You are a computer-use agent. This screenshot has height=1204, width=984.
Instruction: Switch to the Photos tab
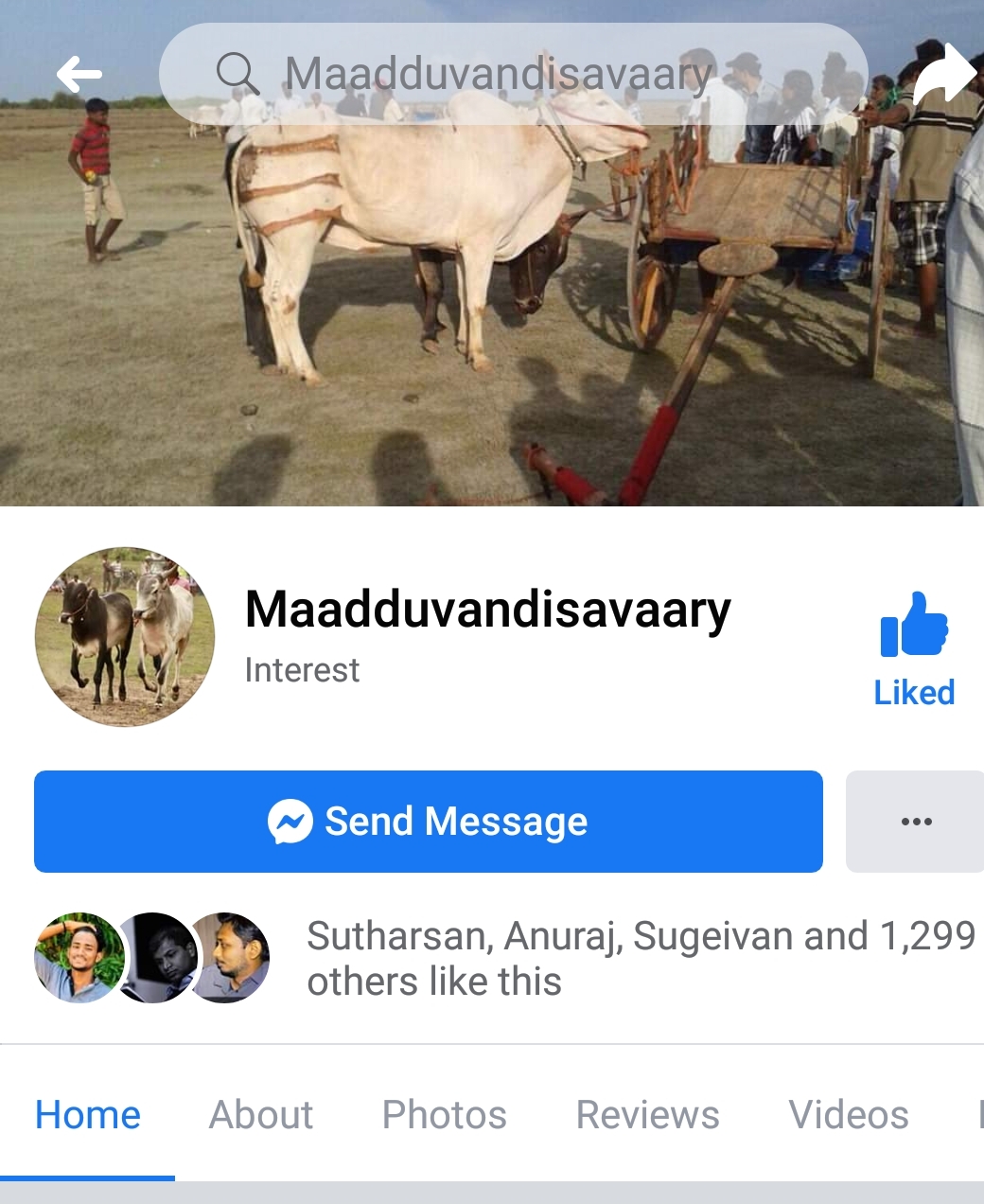click(444, 1114)
